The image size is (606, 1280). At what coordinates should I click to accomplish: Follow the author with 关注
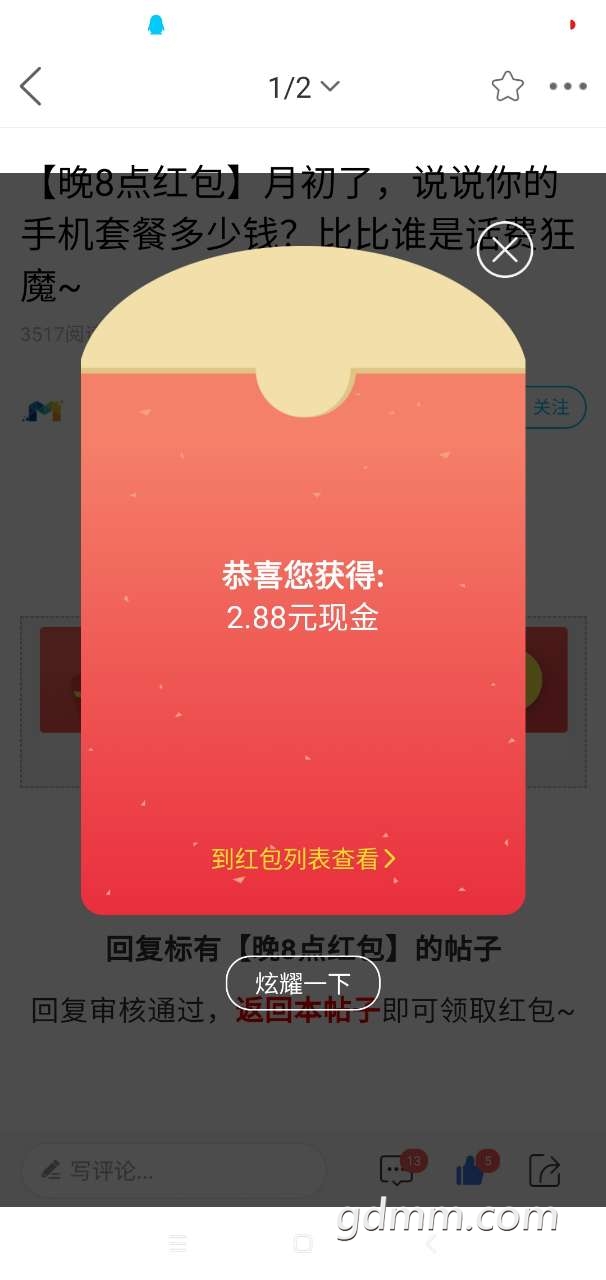[x=553, y=407]
